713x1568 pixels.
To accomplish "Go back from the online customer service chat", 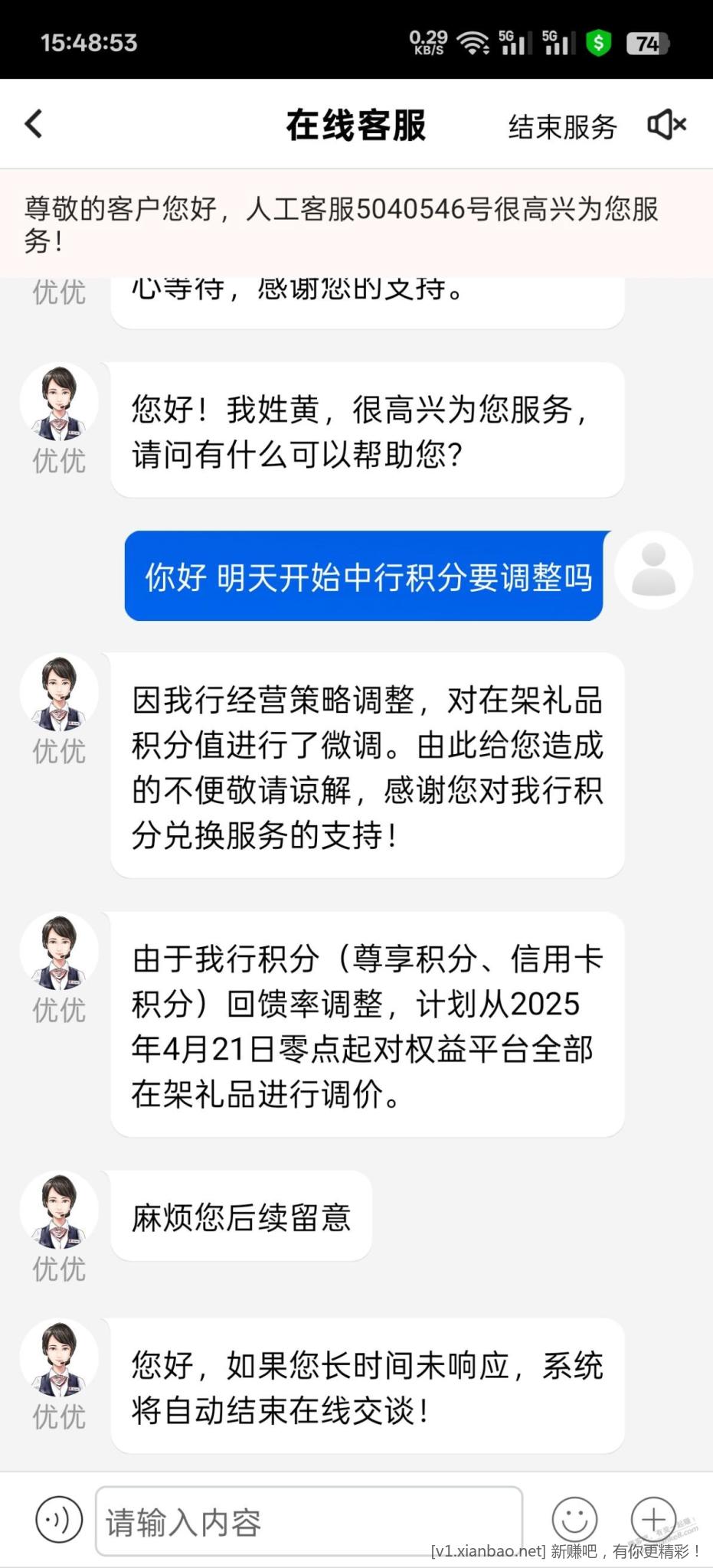I will (34, 124).
